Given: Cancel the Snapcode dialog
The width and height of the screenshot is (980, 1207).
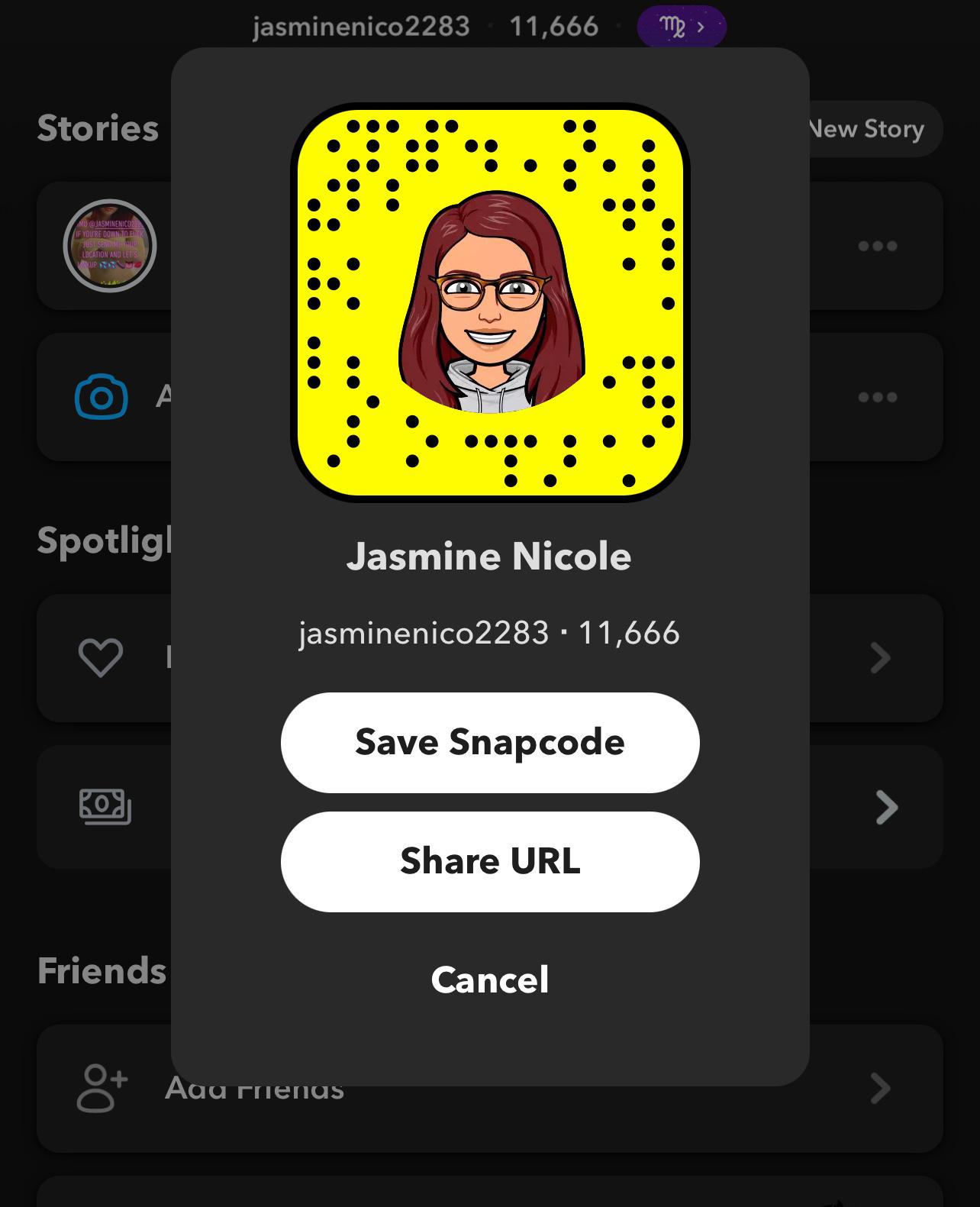Looking at the screenshot, I should [489, 979].
